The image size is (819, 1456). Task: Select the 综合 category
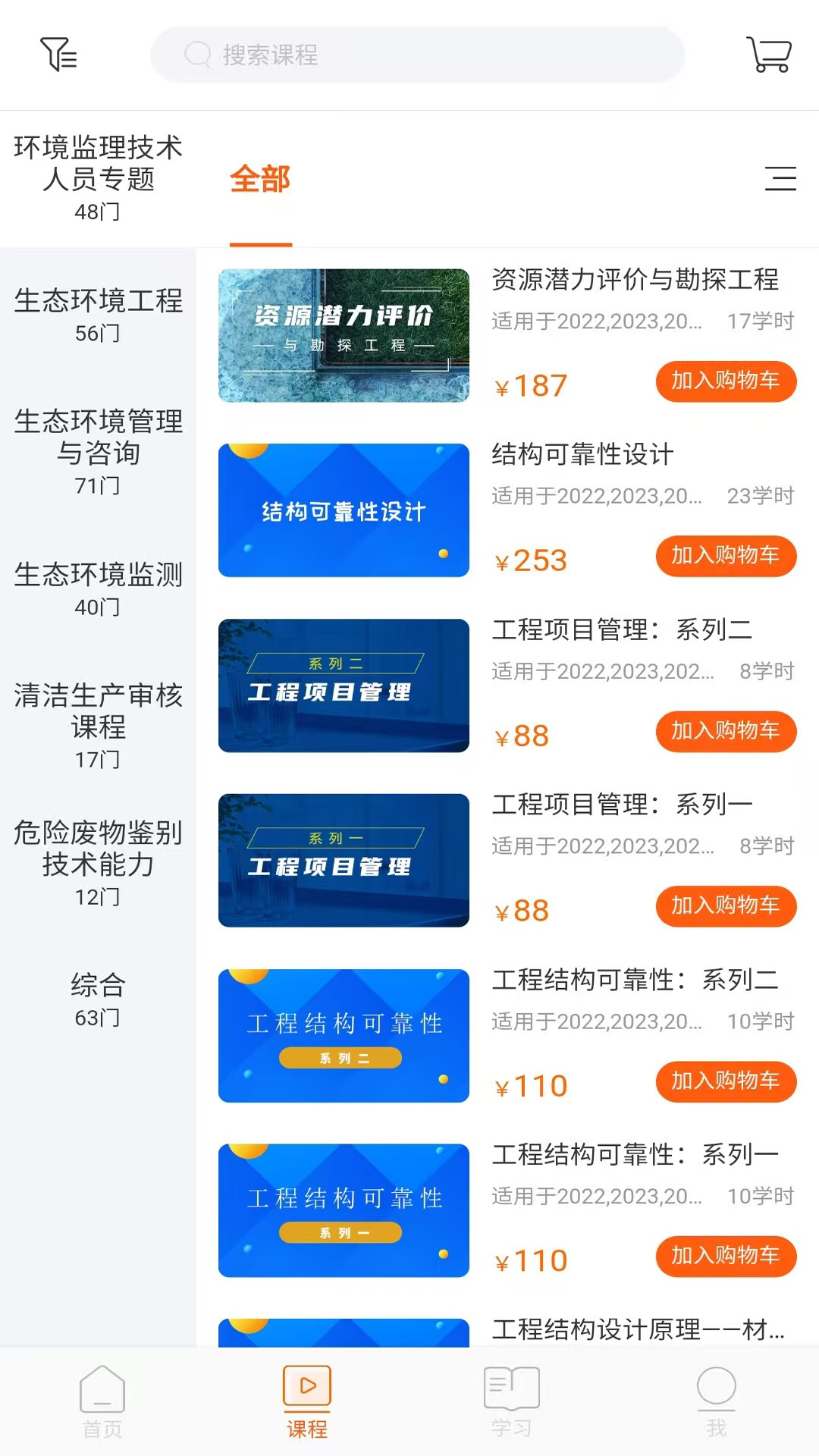[99, 986]
